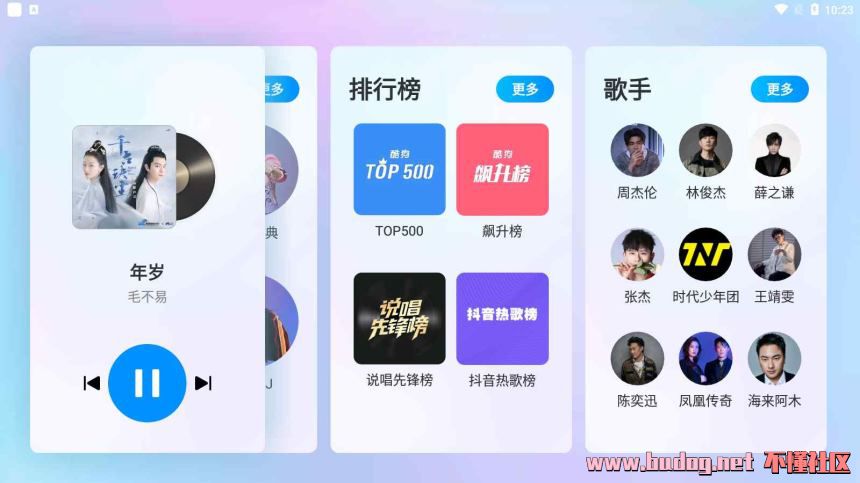Select singer 王靖雯
Screen dimensions: 860x483
point(774,255)
